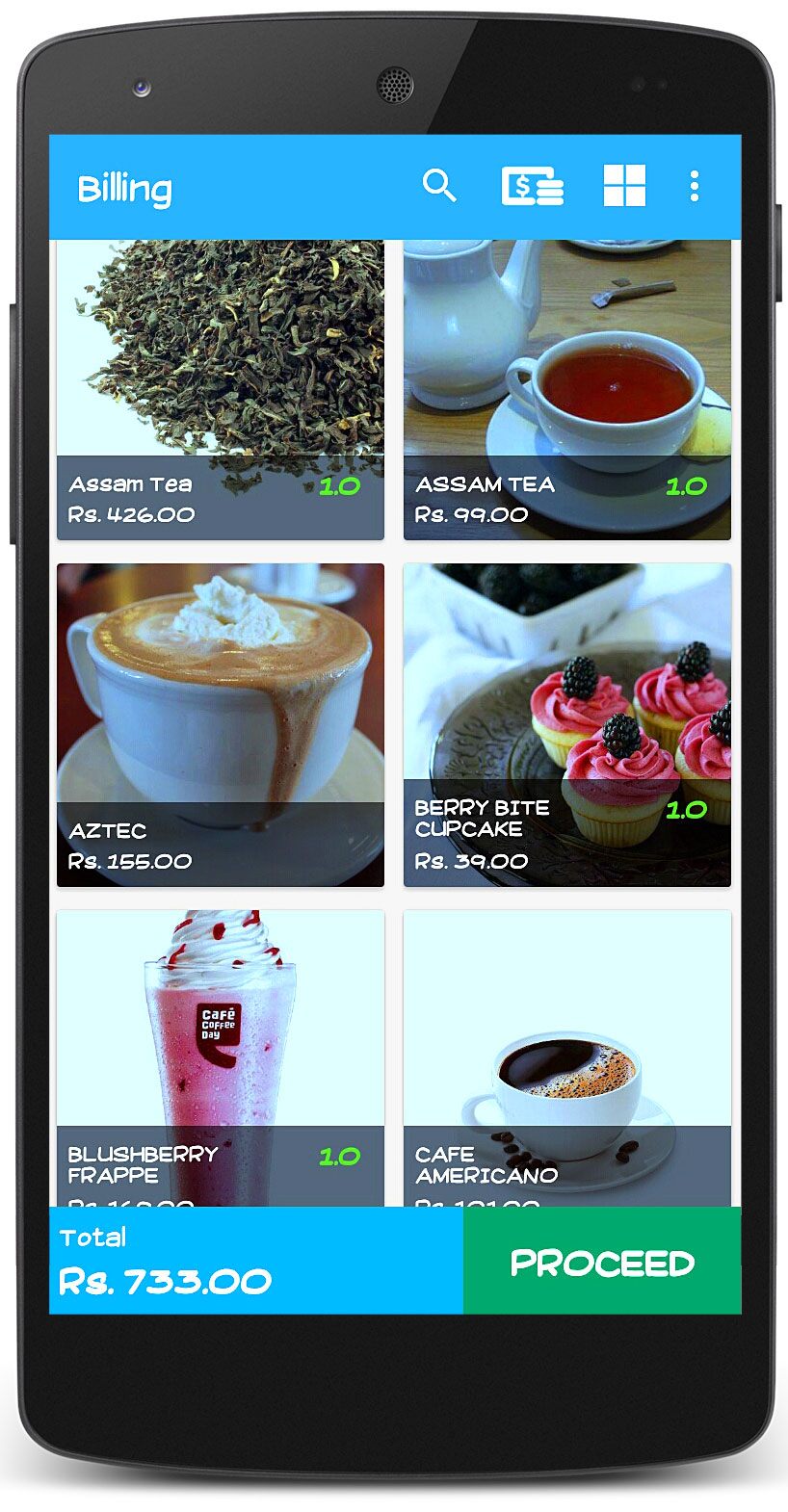
Task: Open the search icon in Billing bar
Action: pos(439,186)
